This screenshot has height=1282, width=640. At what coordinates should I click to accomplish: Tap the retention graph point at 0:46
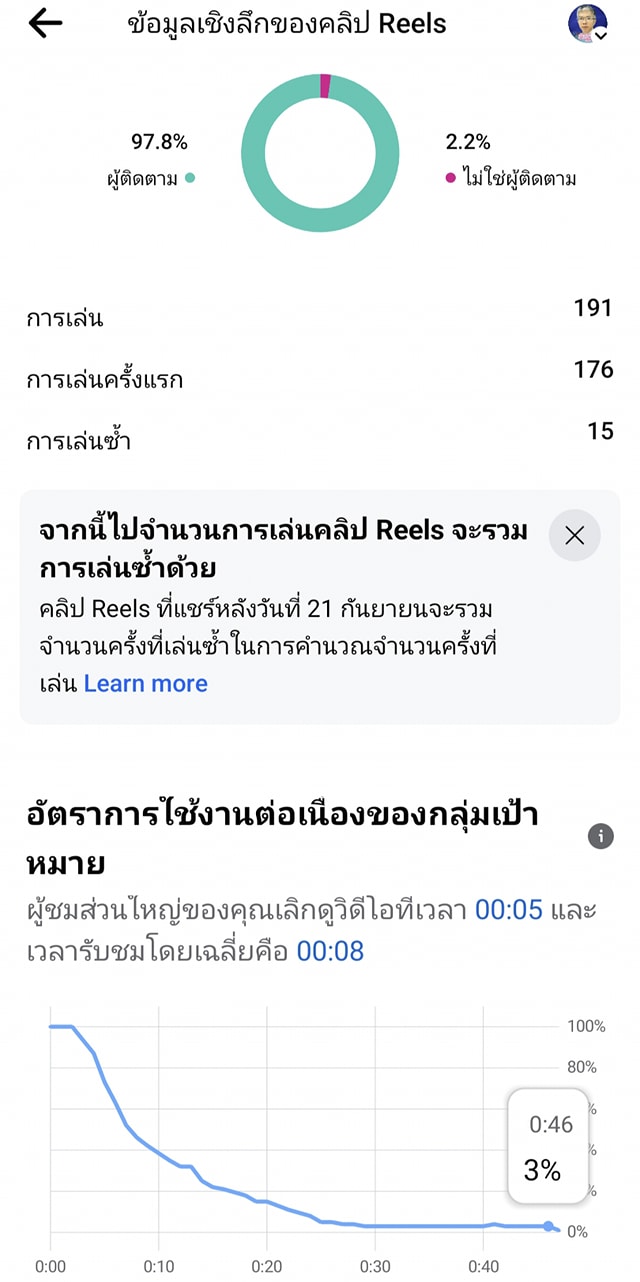(x=548, y=1226)
